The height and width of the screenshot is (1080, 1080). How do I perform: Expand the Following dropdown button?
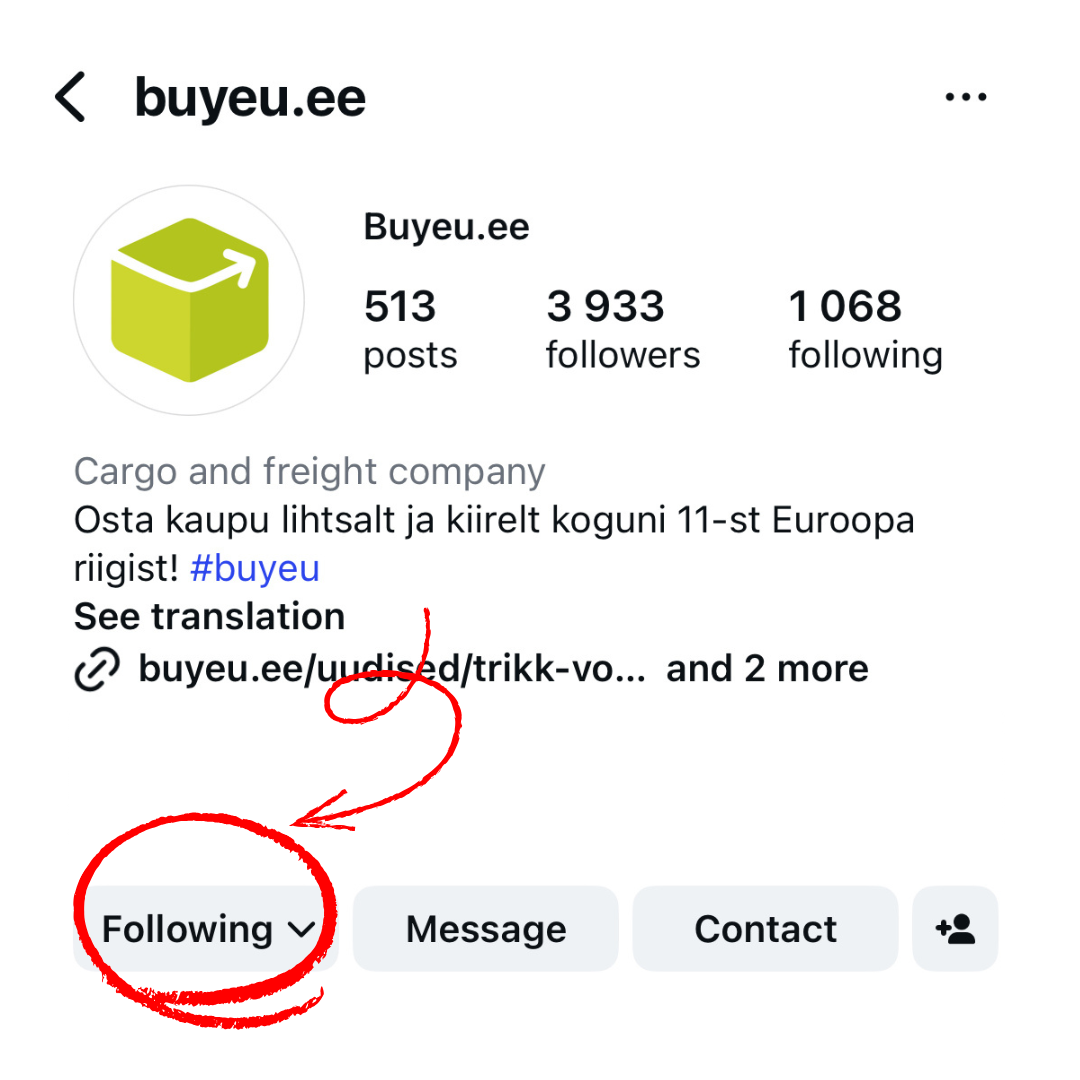pos(207,929)
